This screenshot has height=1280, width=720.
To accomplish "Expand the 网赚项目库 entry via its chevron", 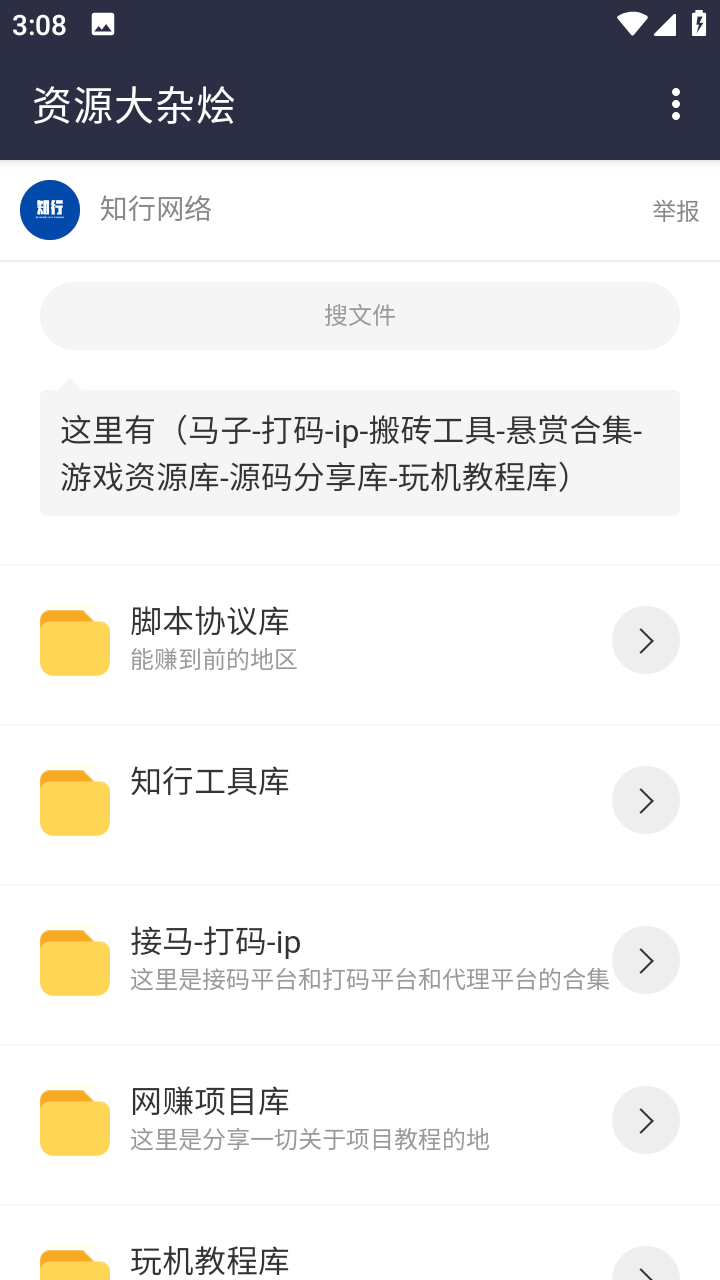I will [x=645, y=1120].
